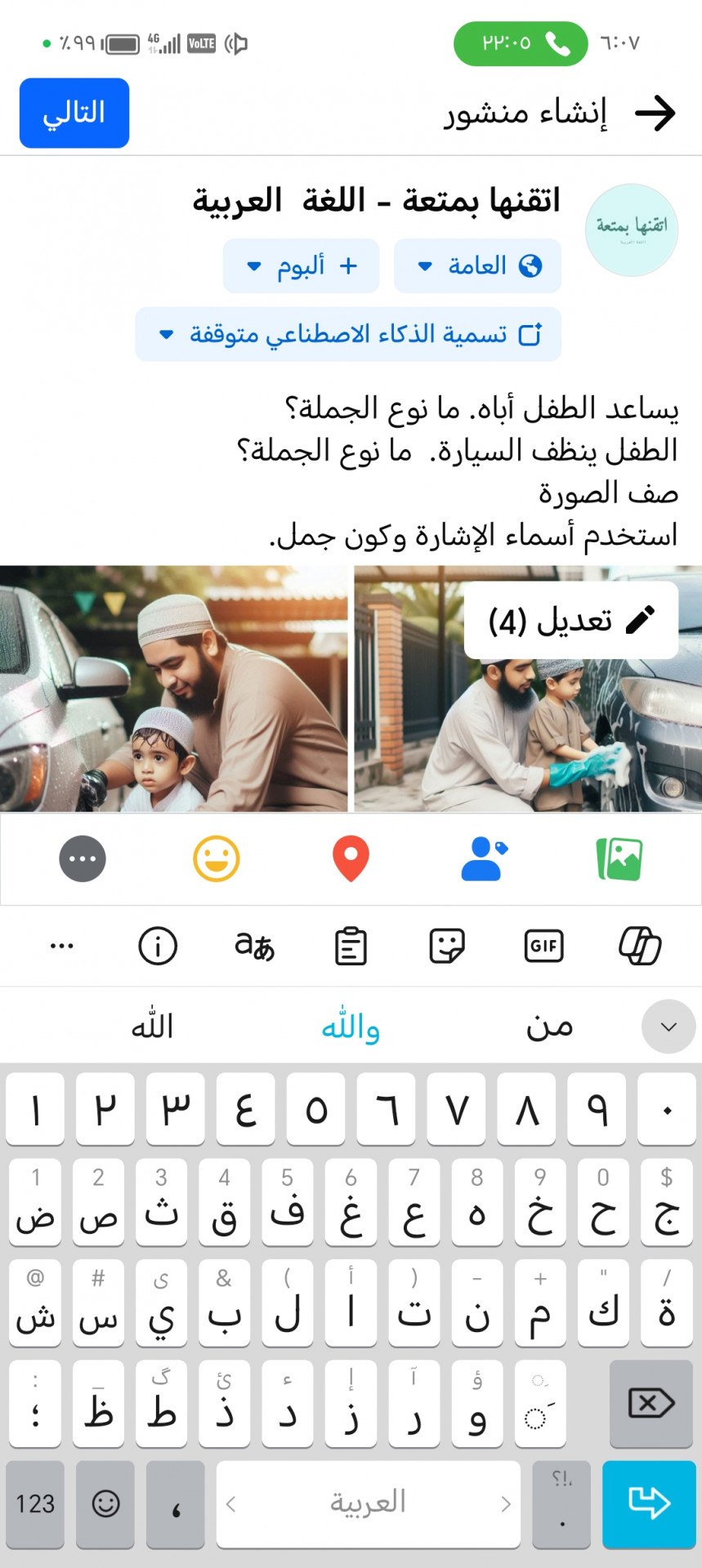The width and height of the screenshot is (702, 1568).
Task: Open the keyboard clipboard
Action: click(351, 946)
